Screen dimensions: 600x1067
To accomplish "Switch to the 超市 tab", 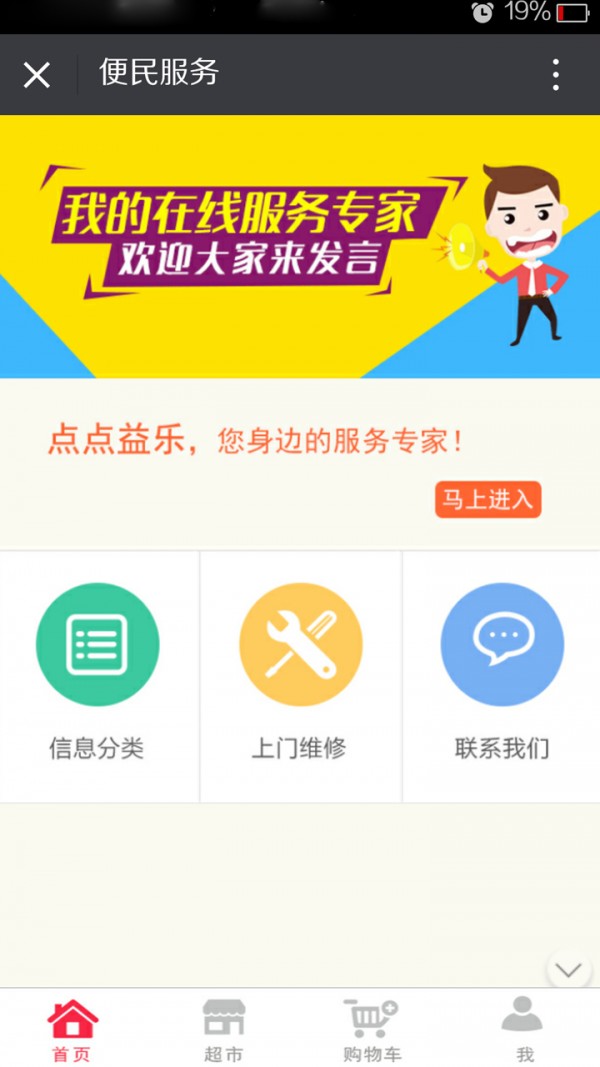I will [x=224, y=1030].
